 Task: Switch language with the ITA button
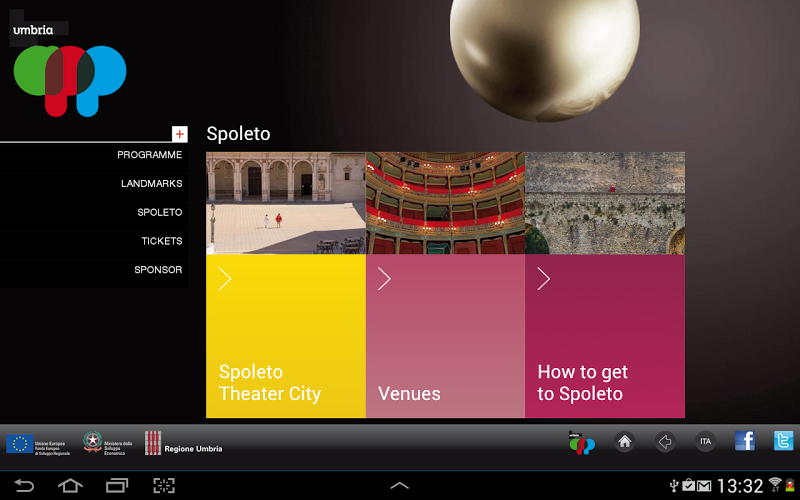pos(705,441)
